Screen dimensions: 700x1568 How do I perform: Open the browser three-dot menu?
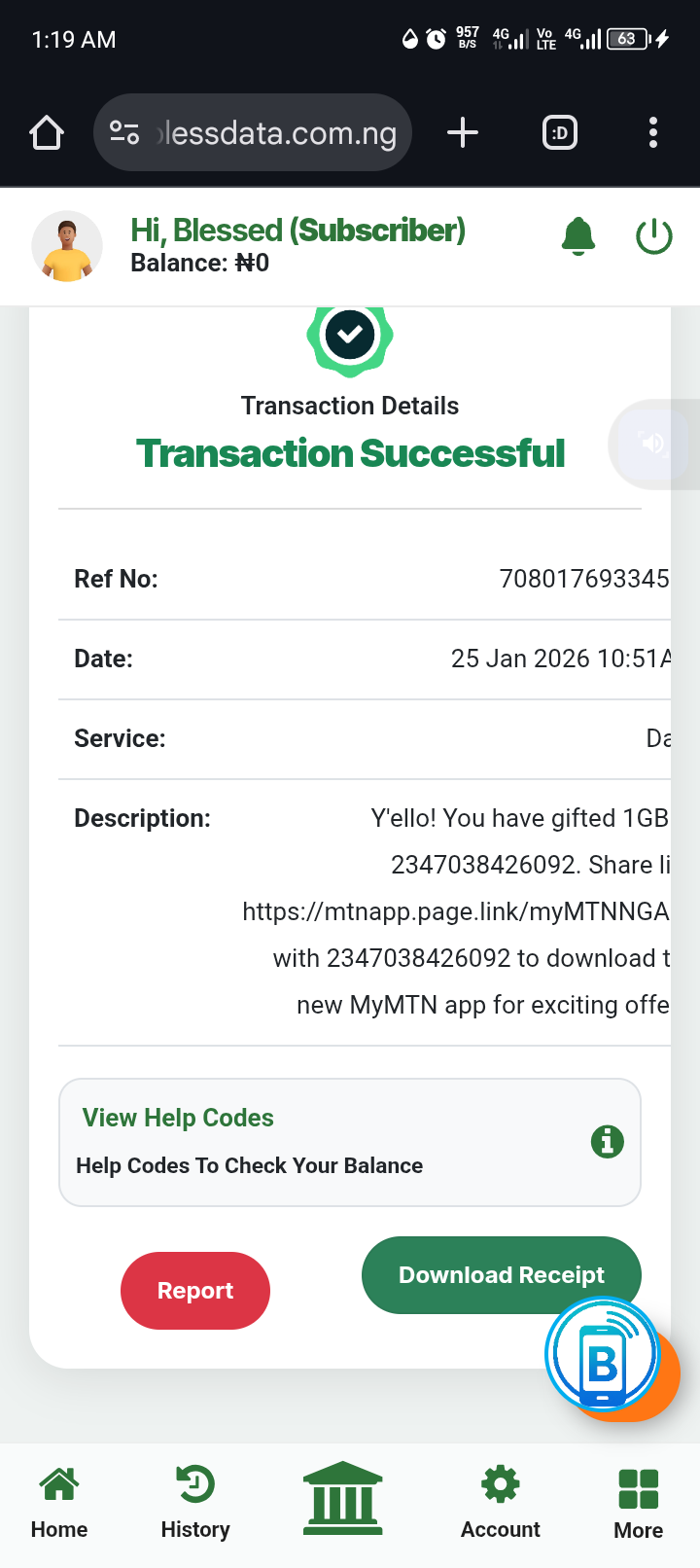pyautogui.click(x=652, y=132)
